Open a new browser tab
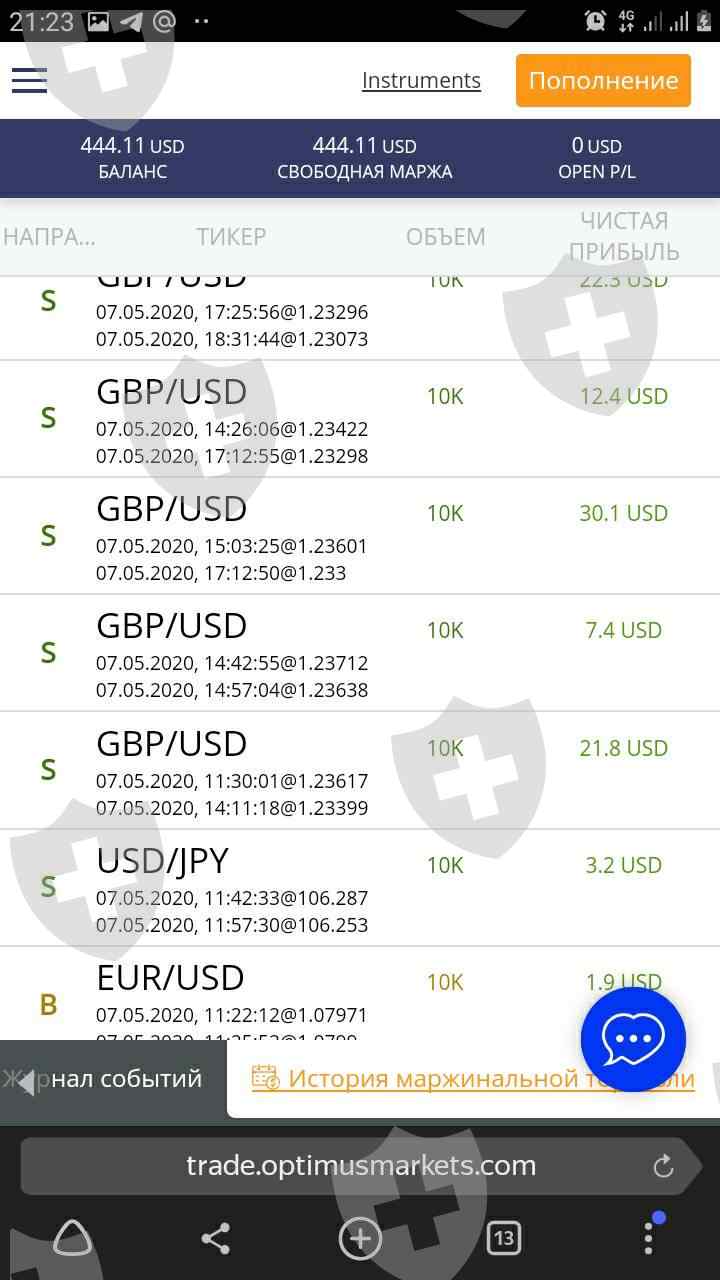This screenshot has width=720, height=1280. pos(360,1239)
